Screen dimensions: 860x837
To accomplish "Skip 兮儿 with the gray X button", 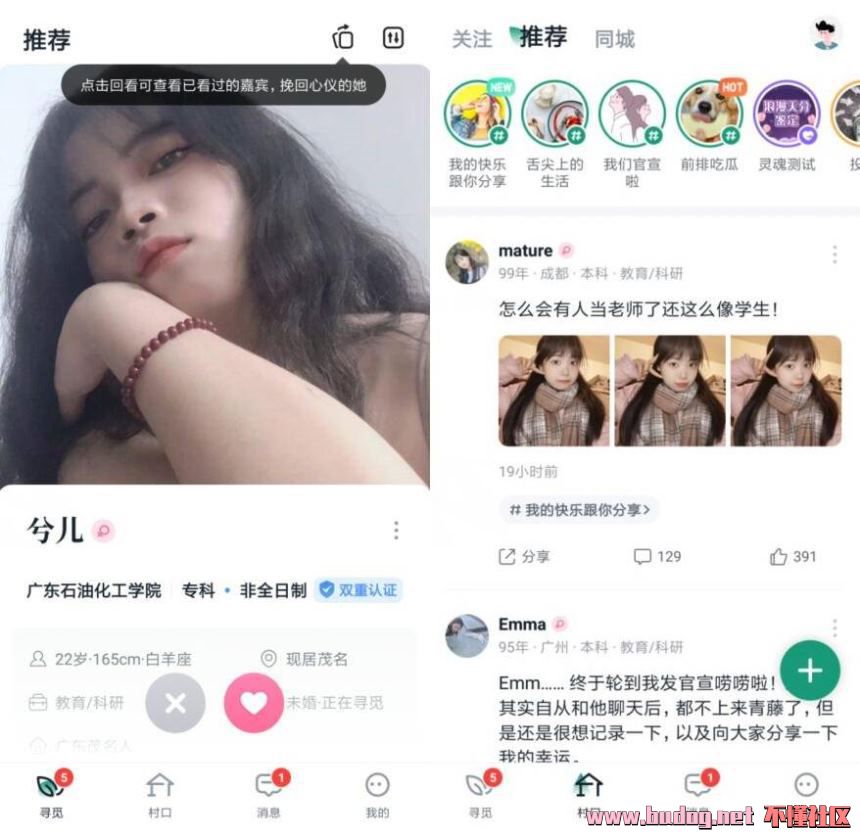I will tap(175, 703).
